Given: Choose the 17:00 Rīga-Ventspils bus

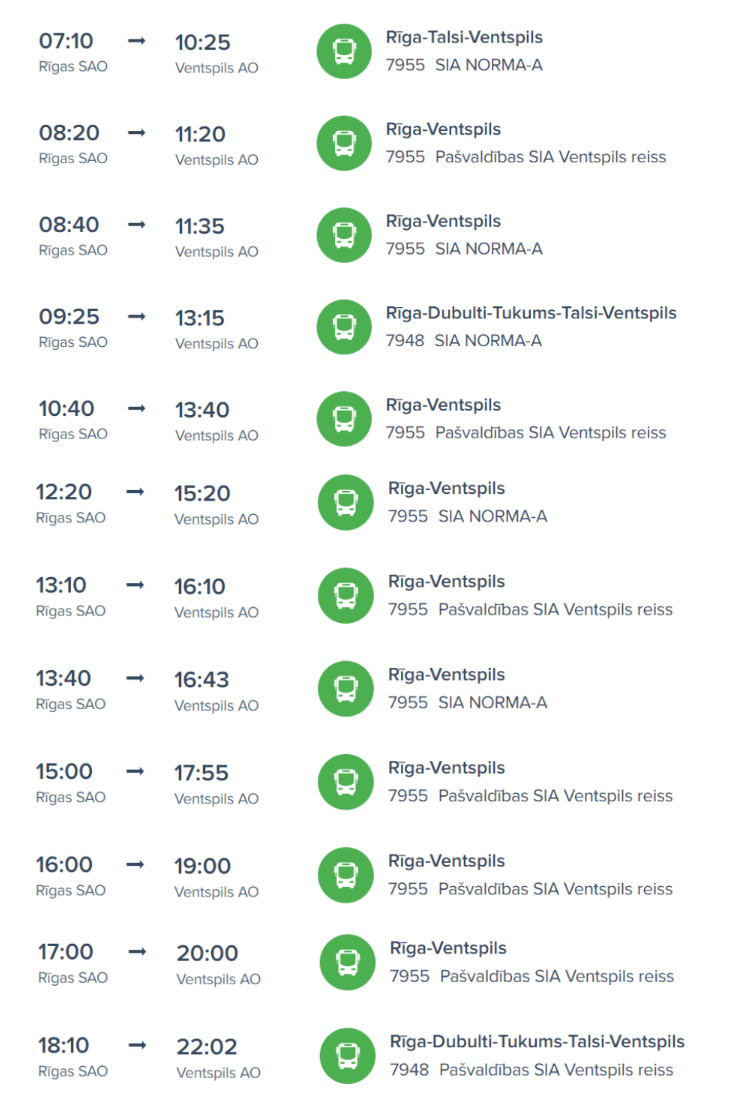Looking at the screenshot, I should click(x=448, y=949).
